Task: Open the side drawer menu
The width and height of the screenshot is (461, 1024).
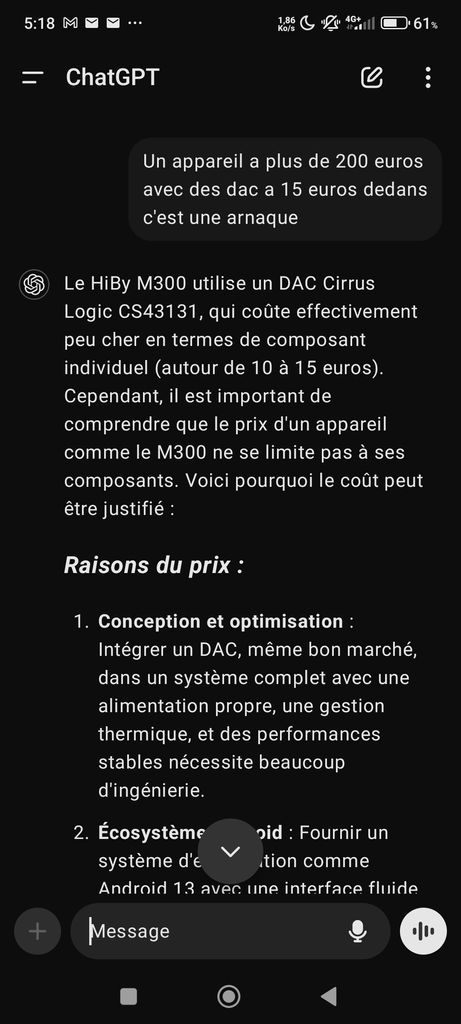Action: tap(33, 78)
